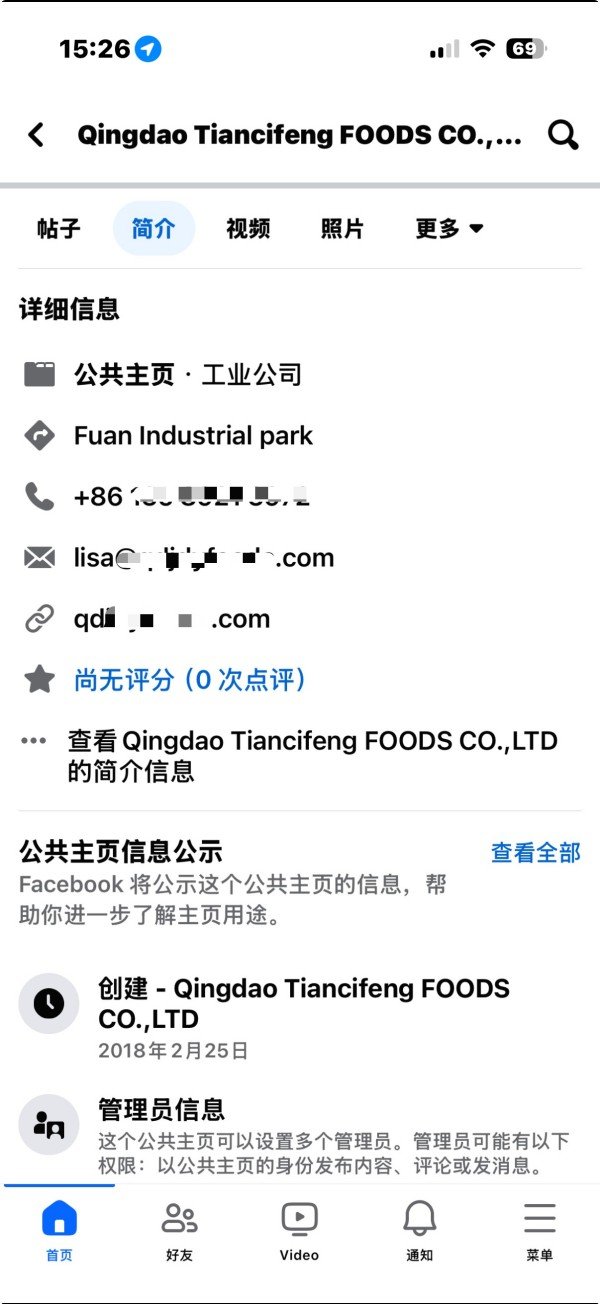Show the 照片 tab
This screenshot has width=600, height=1304.
pos(342,228)
